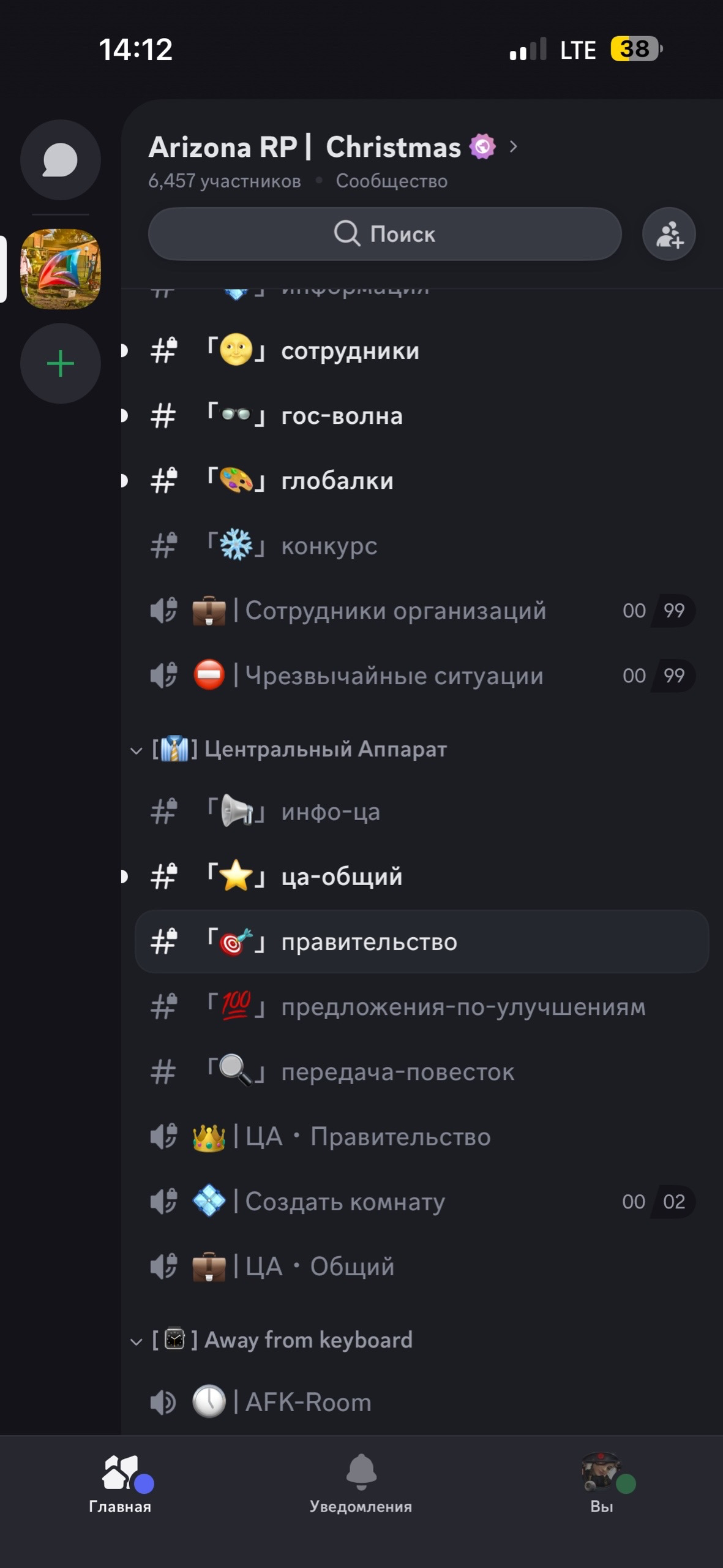This screenshot has height=1568, width=723.
Task: Open the конкурс channel
Action: (x=329, y=546)
